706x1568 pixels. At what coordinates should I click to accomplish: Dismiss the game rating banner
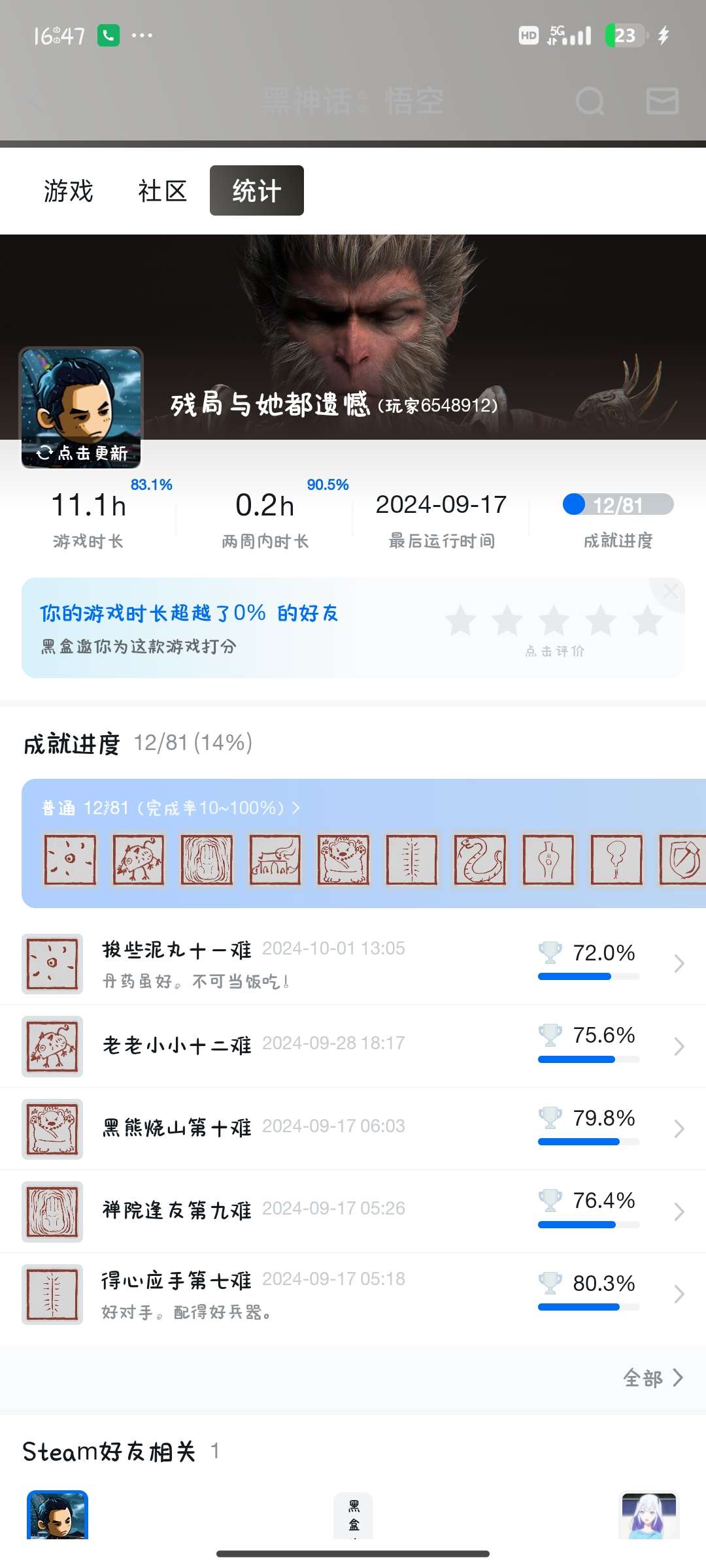click(x=671, y=591)
